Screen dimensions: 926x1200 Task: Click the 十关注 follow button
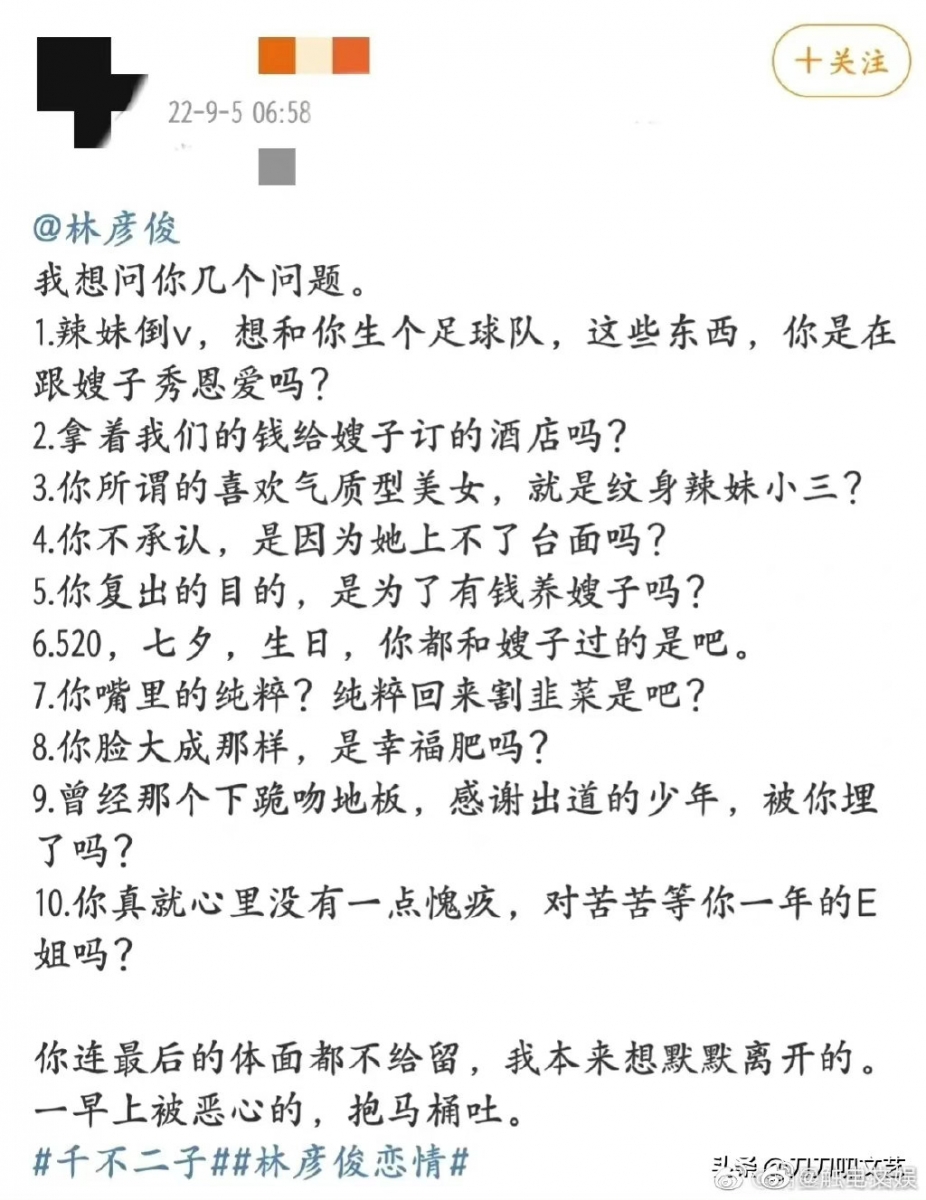click(841, 60)
